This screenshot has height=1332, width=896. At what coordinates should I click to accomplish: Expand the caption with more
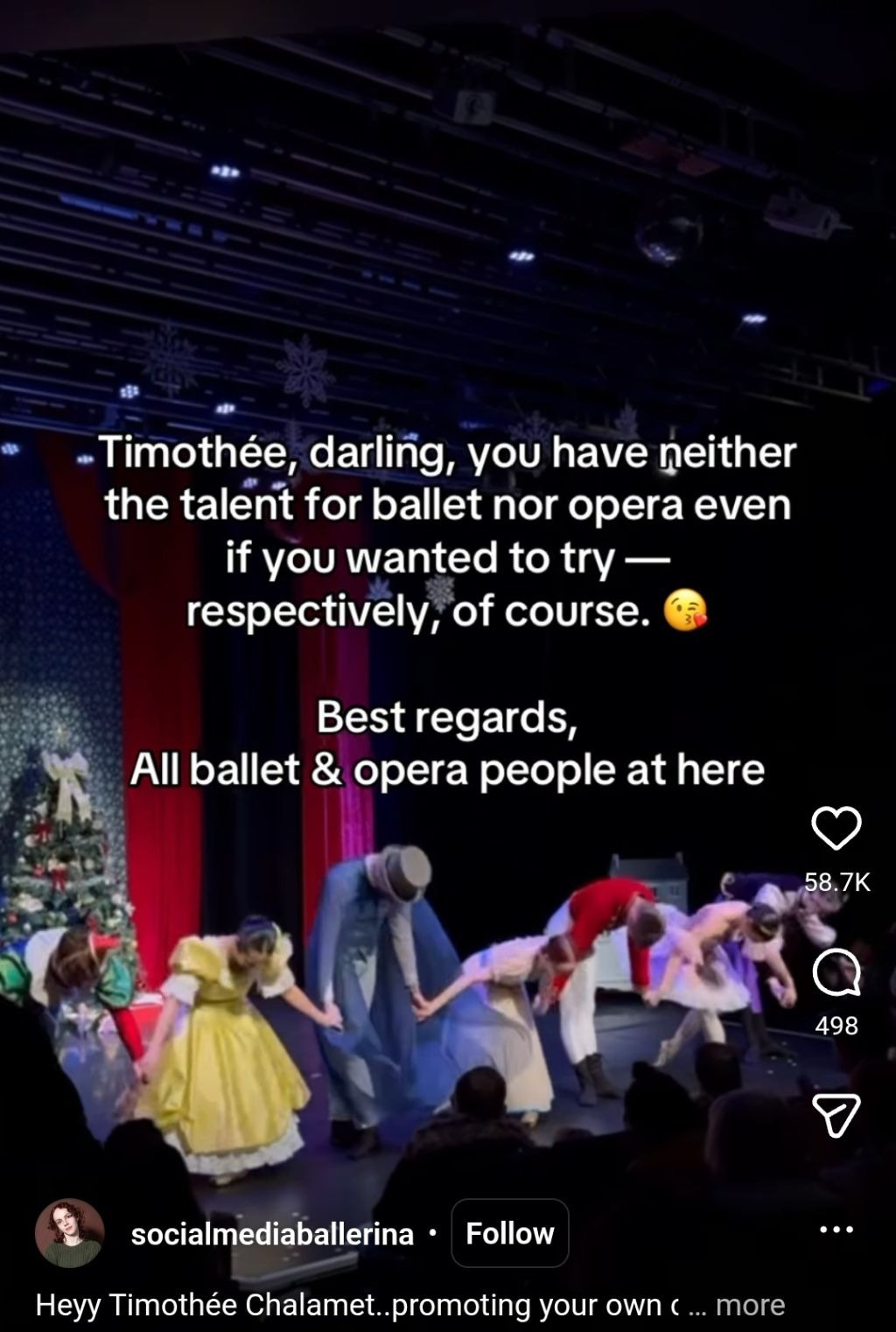(x=750, y=1305)
